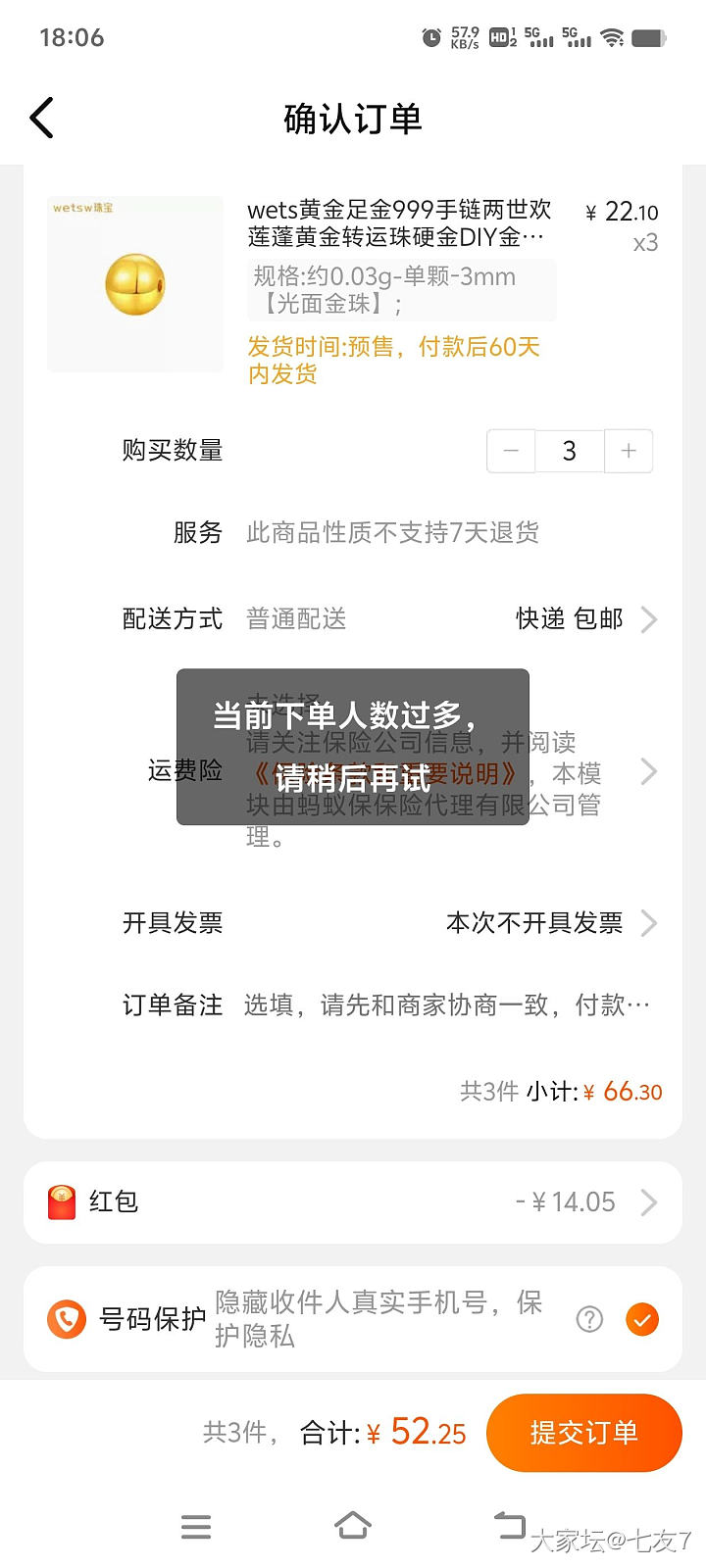Open the 运费险 shipping insurance row
This screenshot has width=706, height=1568.
pos(648,772)
